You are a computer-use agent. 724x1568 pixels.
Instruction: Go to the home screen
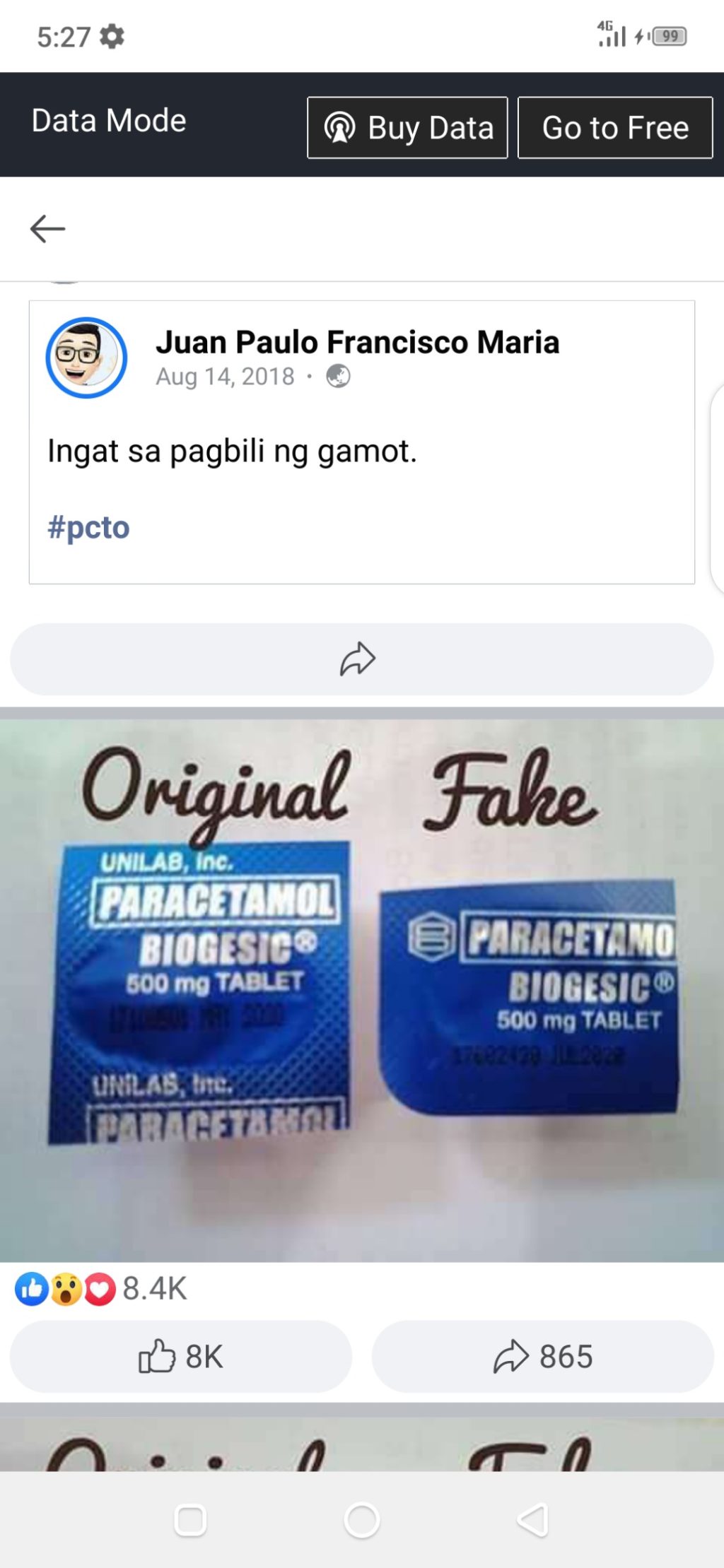(361, 1521)
